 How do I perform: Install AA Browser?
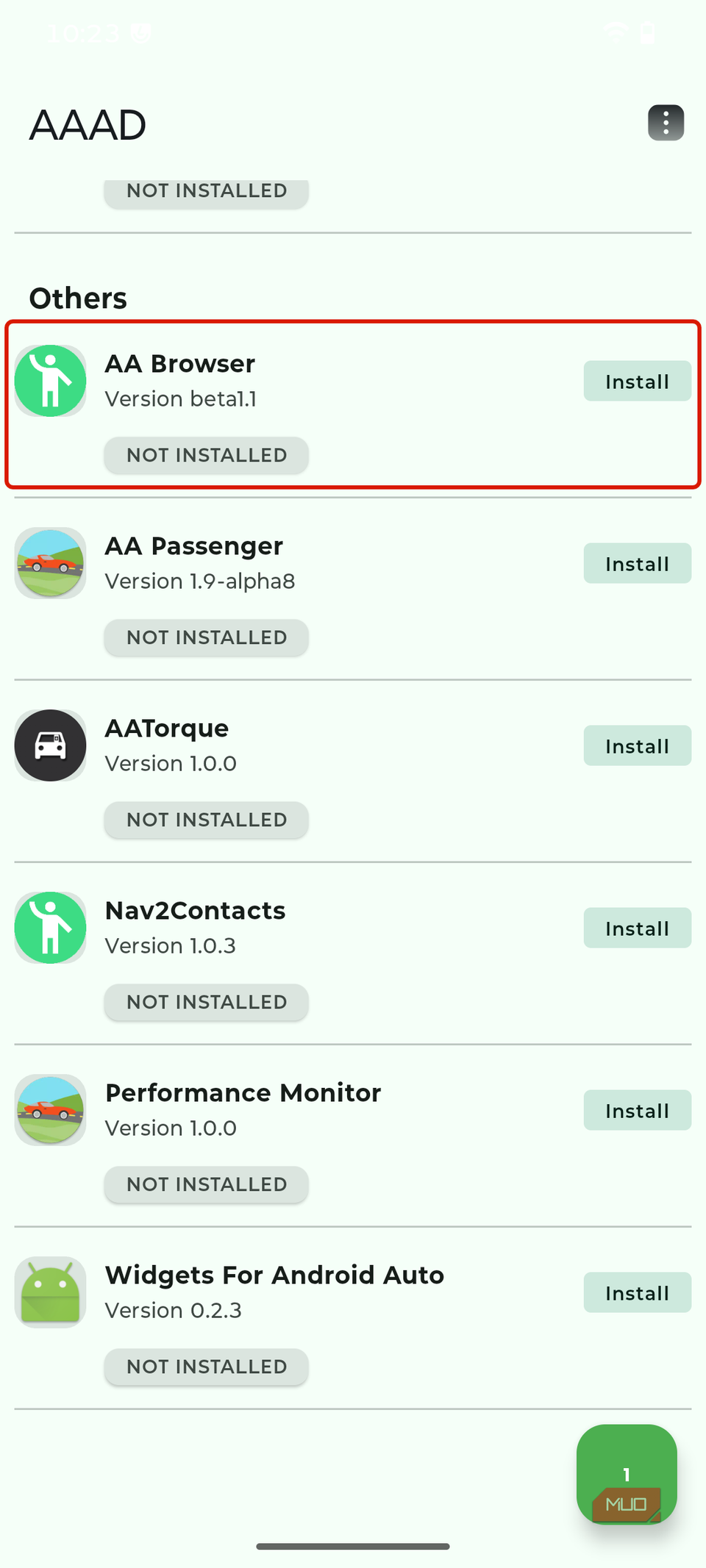[637, 382]
